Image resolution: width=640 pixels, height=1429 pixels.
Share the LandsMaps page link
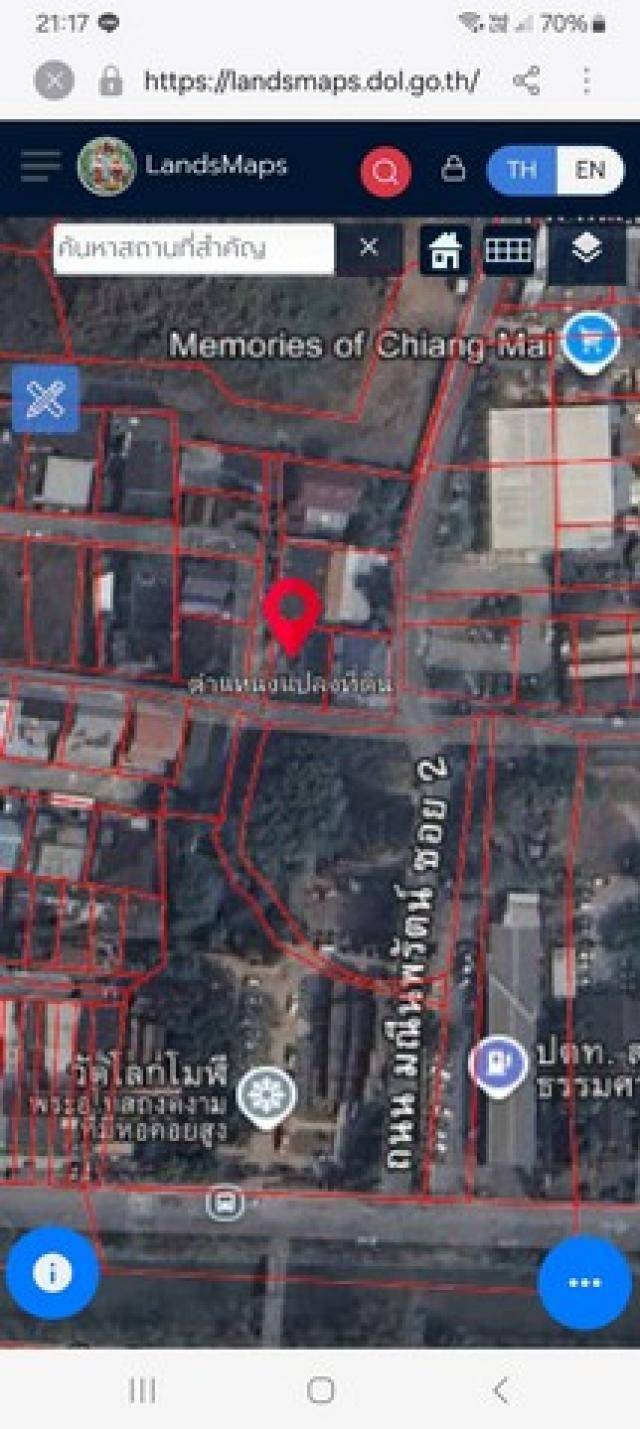coord(526,81)
